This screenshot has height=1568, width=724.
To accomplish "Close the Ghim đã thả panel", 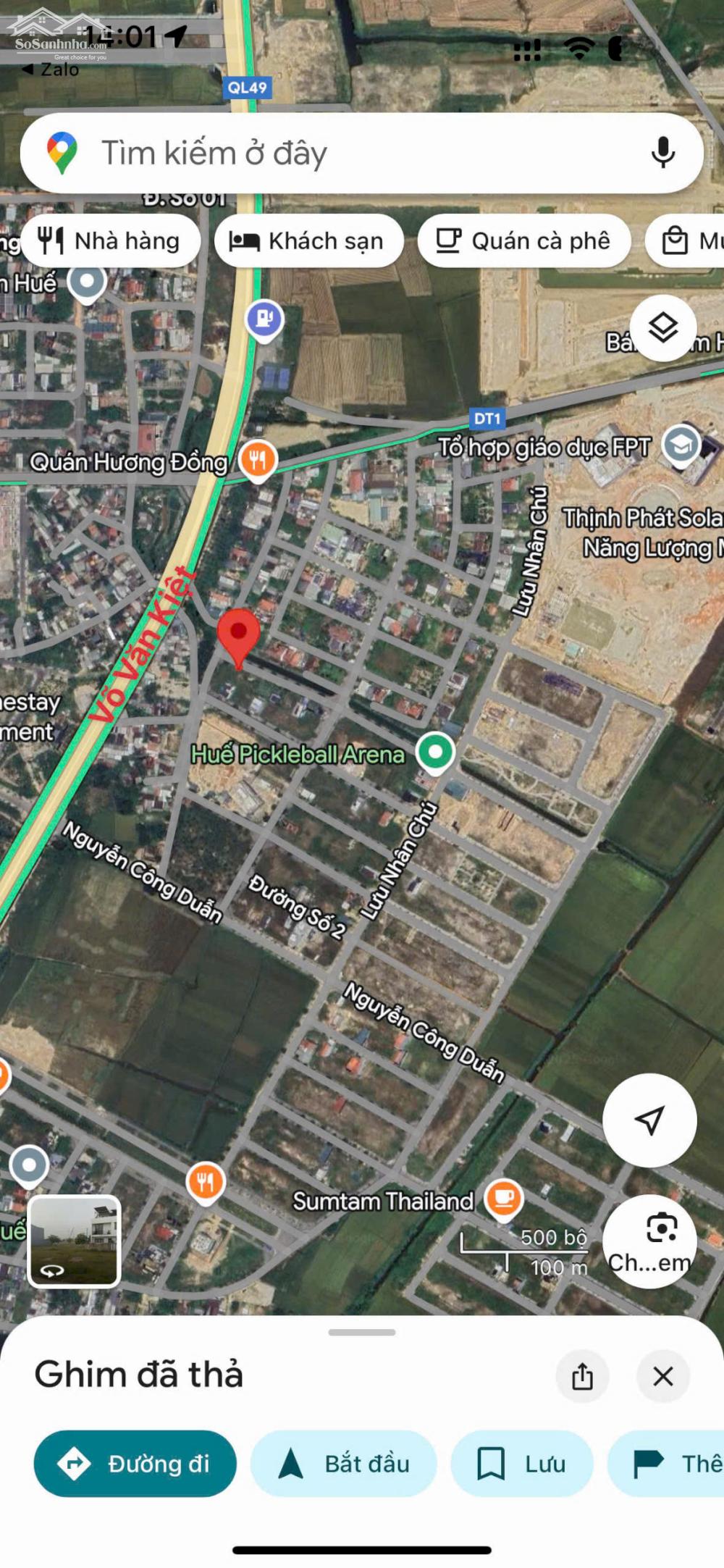I will coord(662,1376).
